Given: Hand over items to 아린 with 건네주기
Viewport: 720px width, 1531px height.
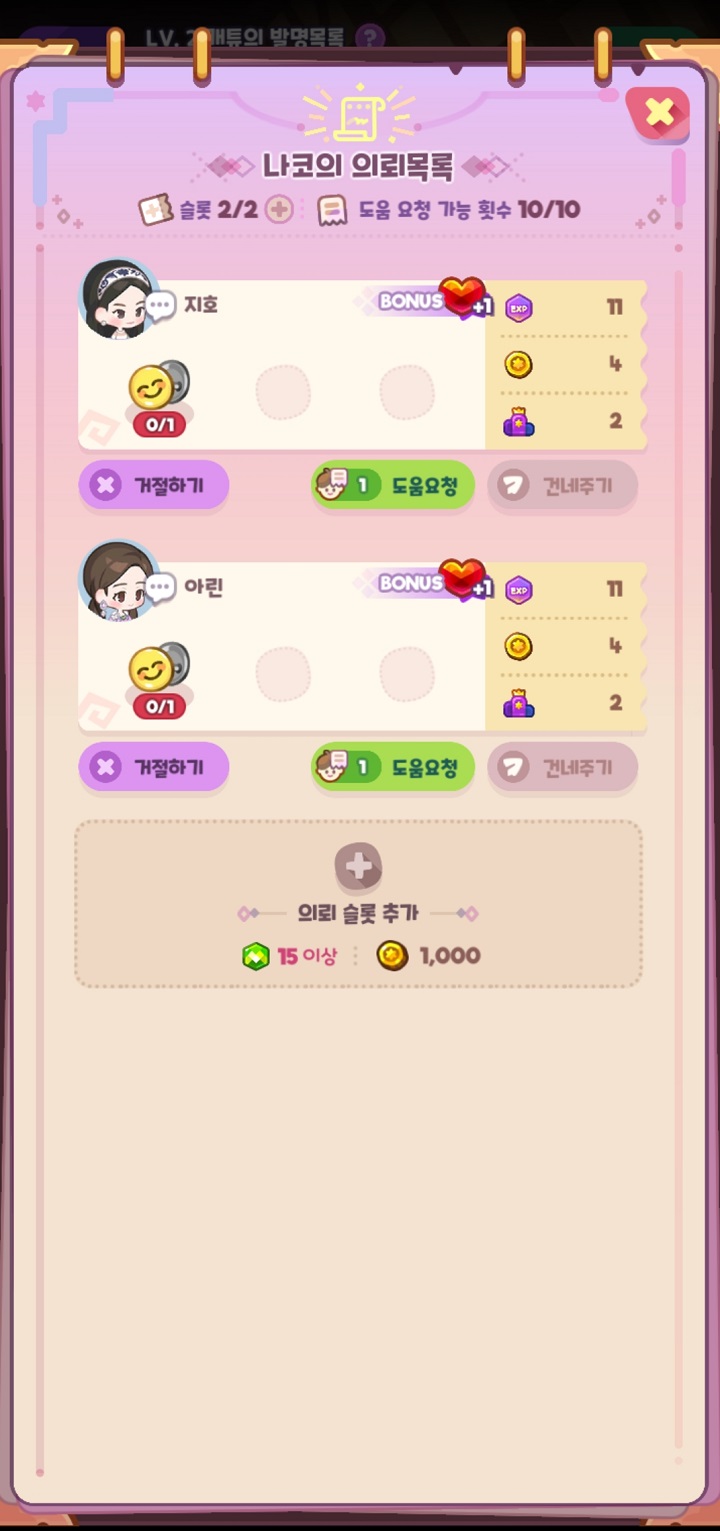Looking at the screenshot, I should [562, 768].
